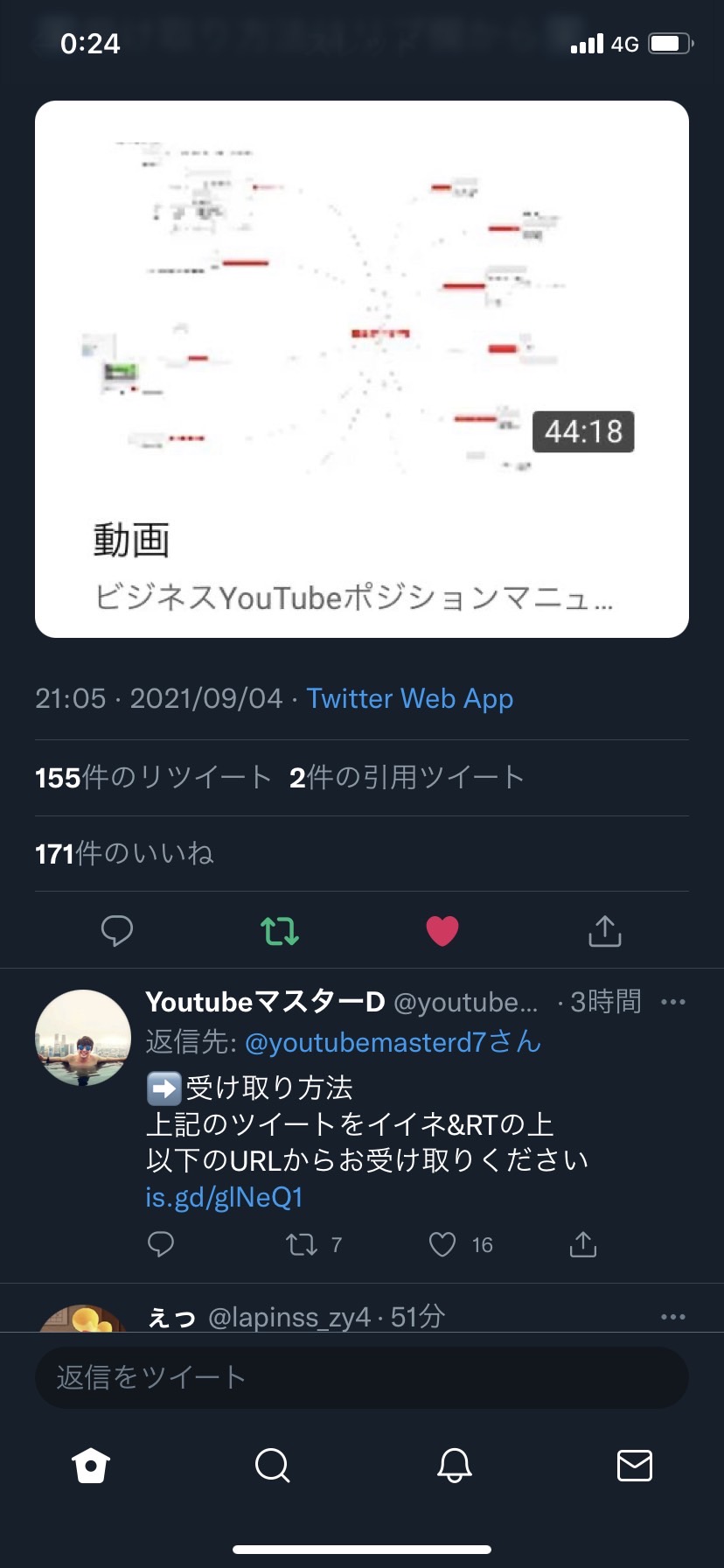This screenshot has height=1568, width=724.
Task: Open overflow menu on YoutubeマスターD's reply
Action: click(x=673, y=1002)
